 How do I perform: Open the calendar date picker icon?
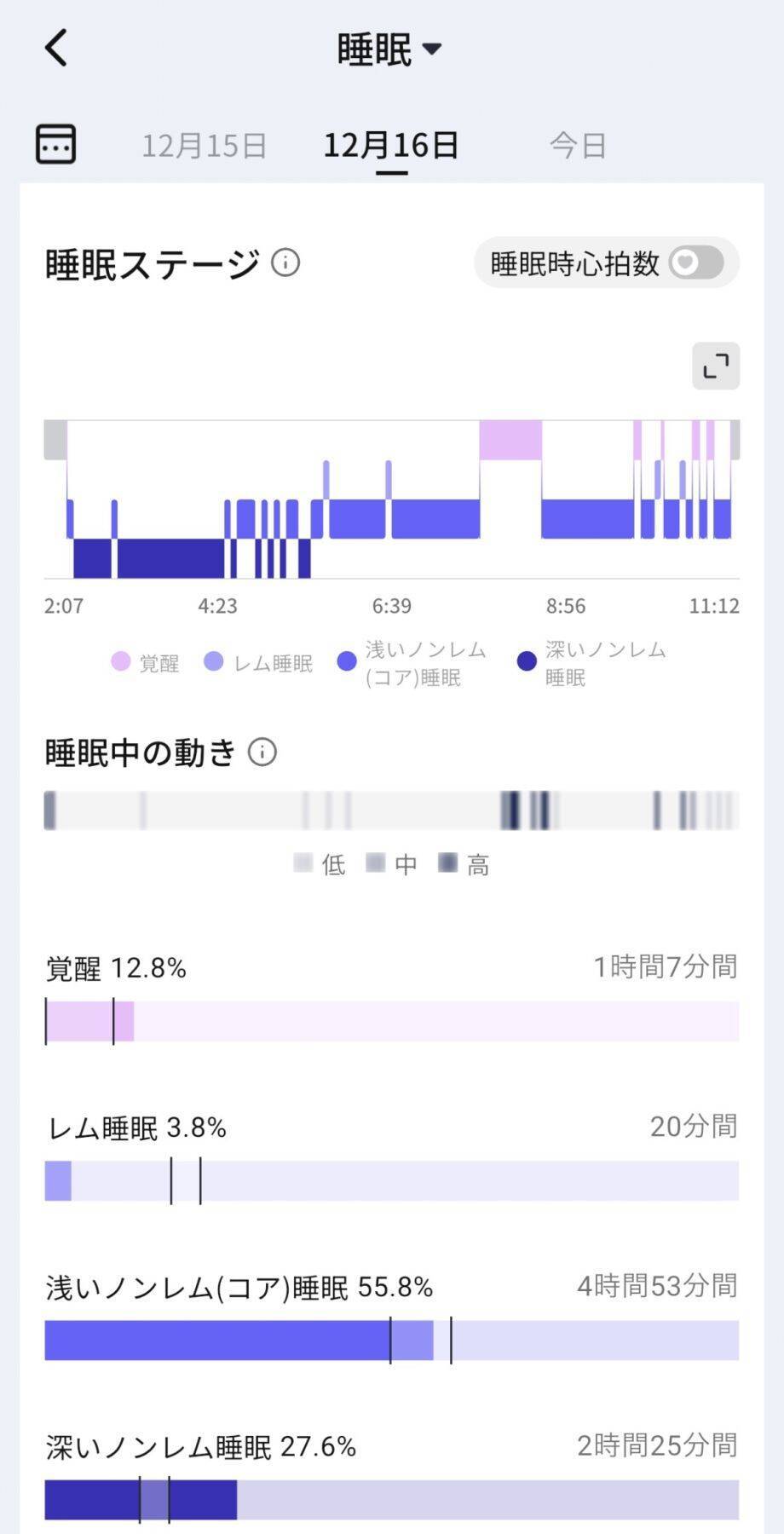[56, 144]
